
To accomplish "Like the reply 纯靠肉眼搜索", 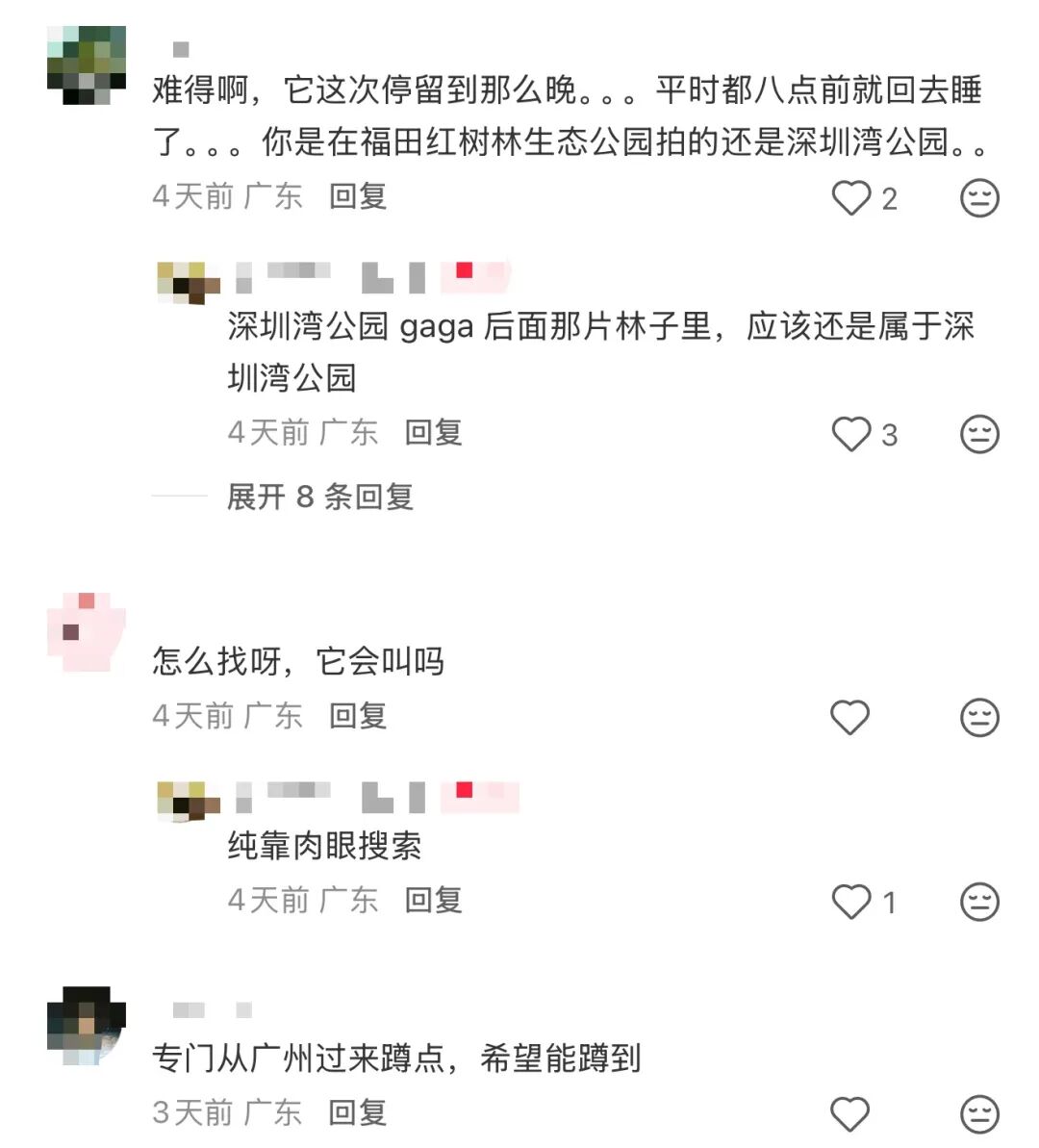I will (850, 902).
